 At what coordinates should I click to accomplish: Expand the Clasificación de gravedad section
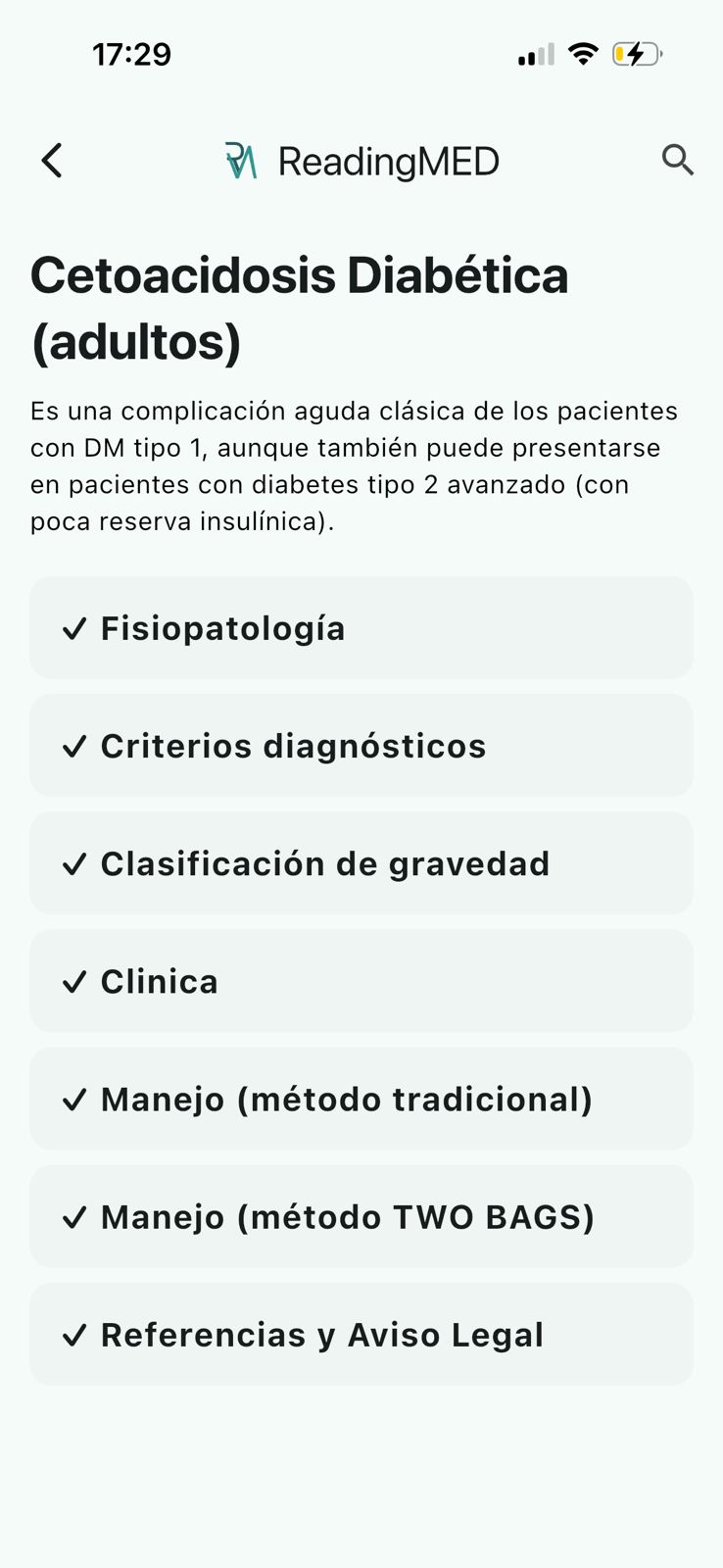point(361,863)
